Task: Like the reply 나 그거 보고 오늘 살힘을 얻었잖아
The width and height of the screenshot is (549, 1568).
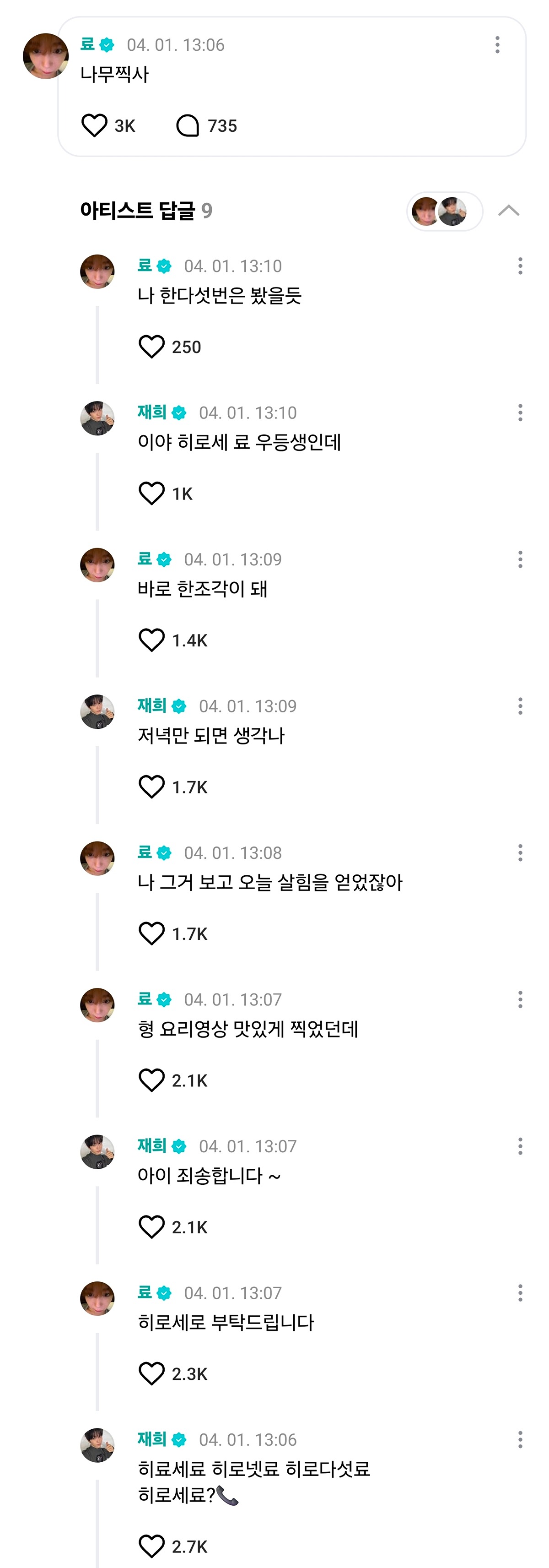Action: [x=151, y=933]
